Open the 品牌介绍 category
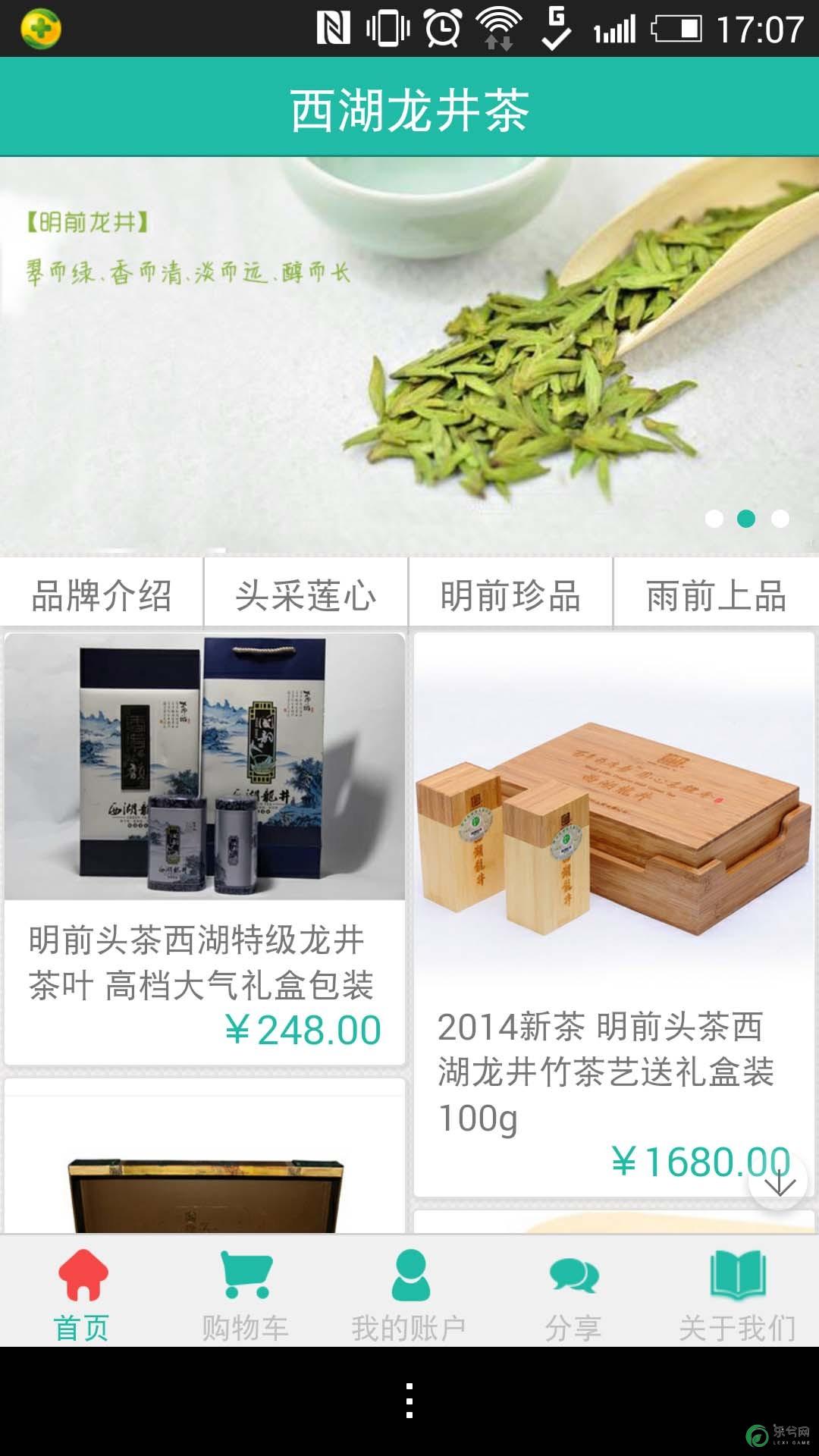Screen dimensions: 819x1456 coord(102,595)
